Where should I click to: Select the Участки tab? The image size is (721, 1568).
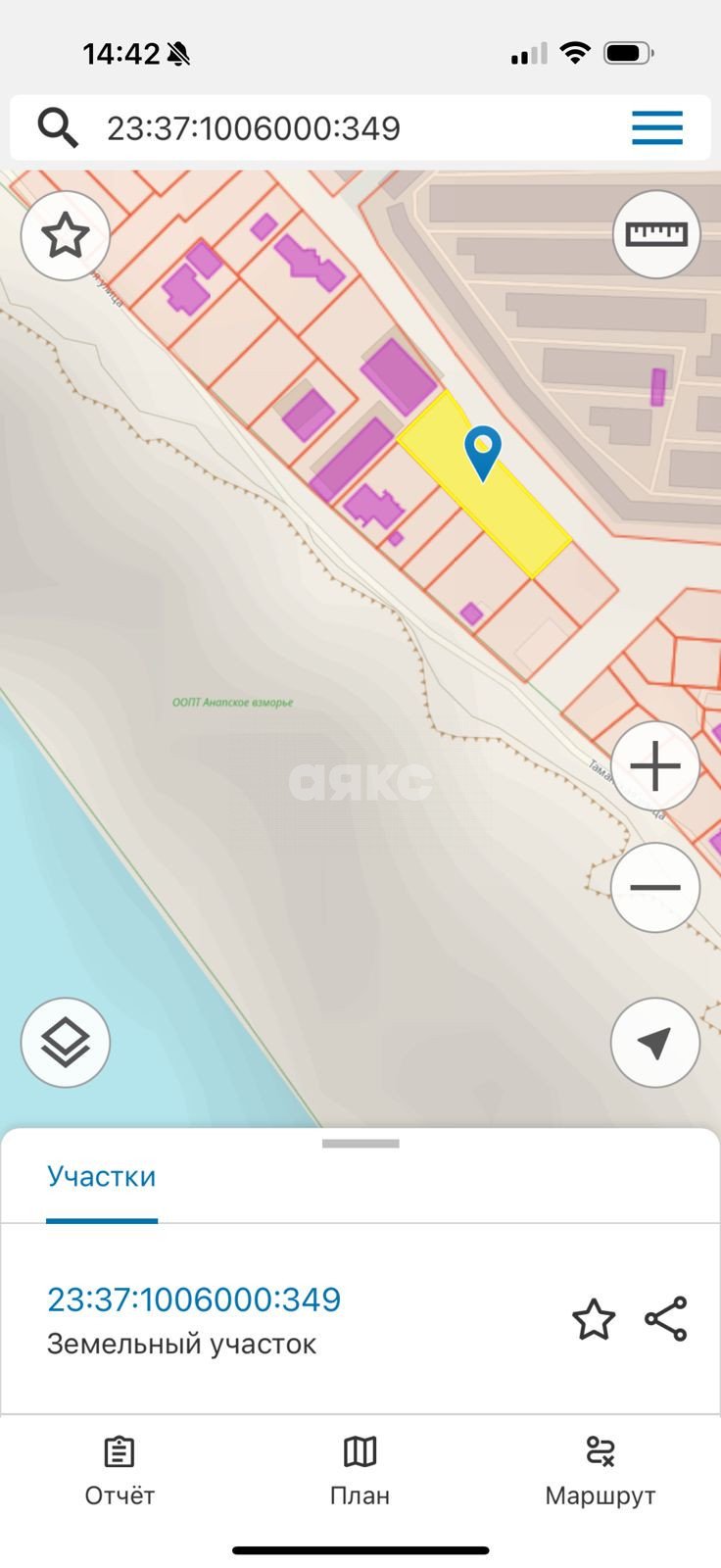pyautogui.click(x=102, y=1176)
